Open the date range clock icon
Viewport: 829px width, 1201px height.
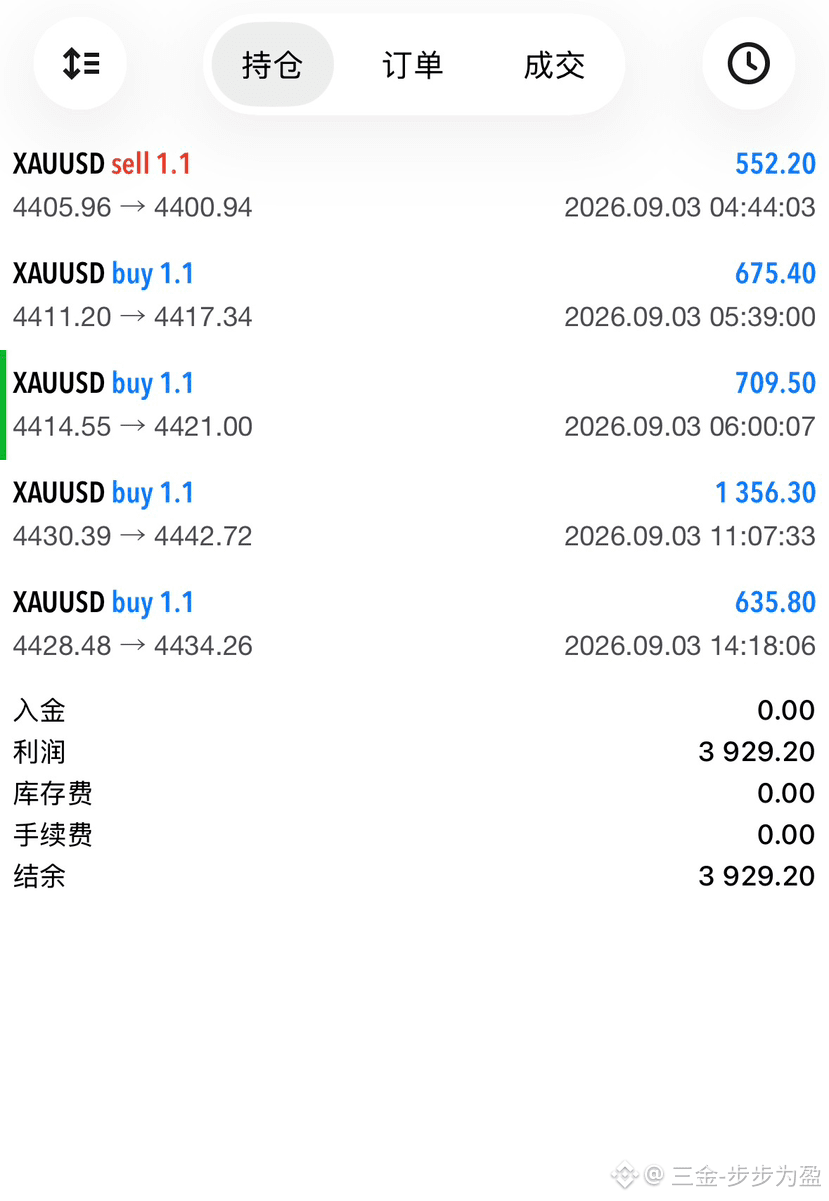[x=748, y=64]
